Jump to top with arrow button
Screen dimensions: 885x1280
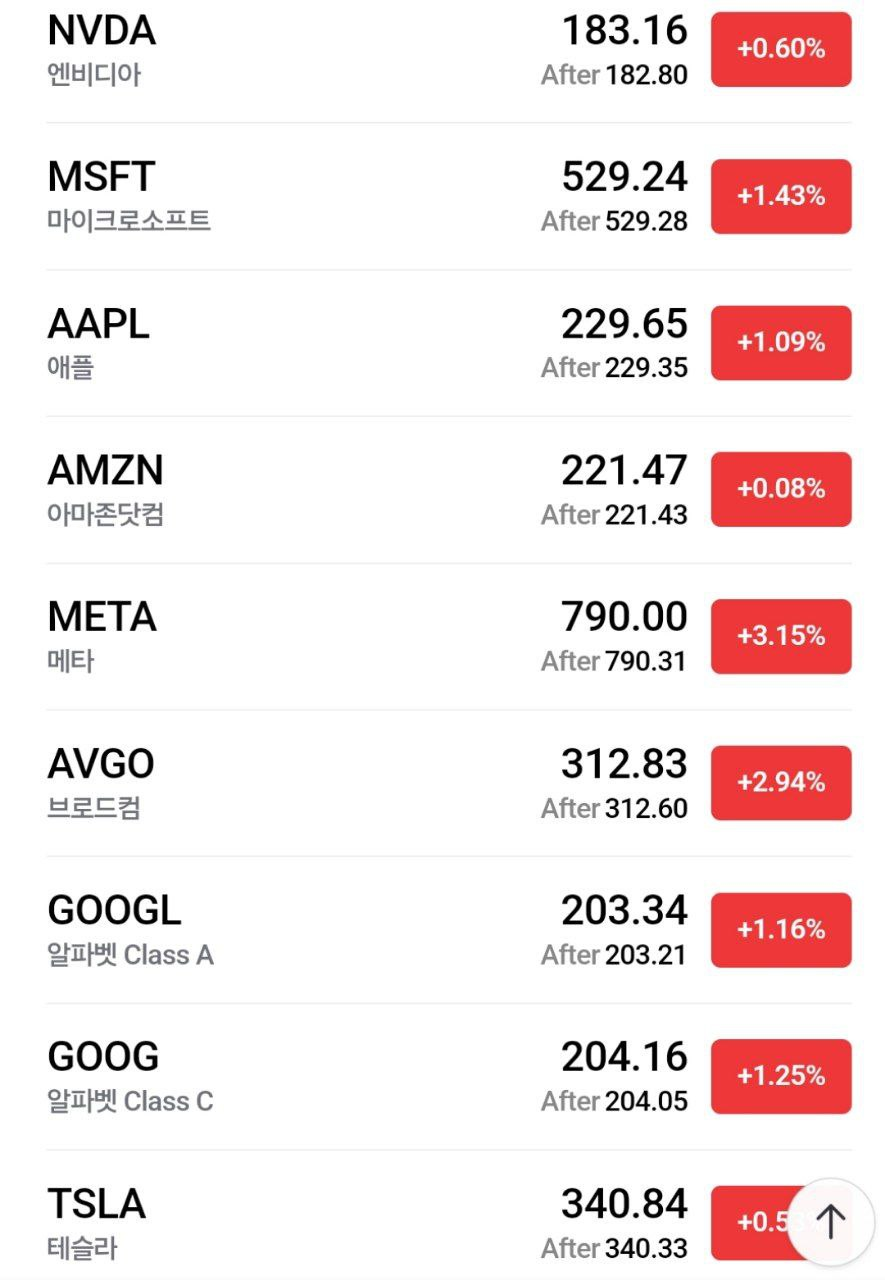pyautogui.click(x=830, y=1221)
